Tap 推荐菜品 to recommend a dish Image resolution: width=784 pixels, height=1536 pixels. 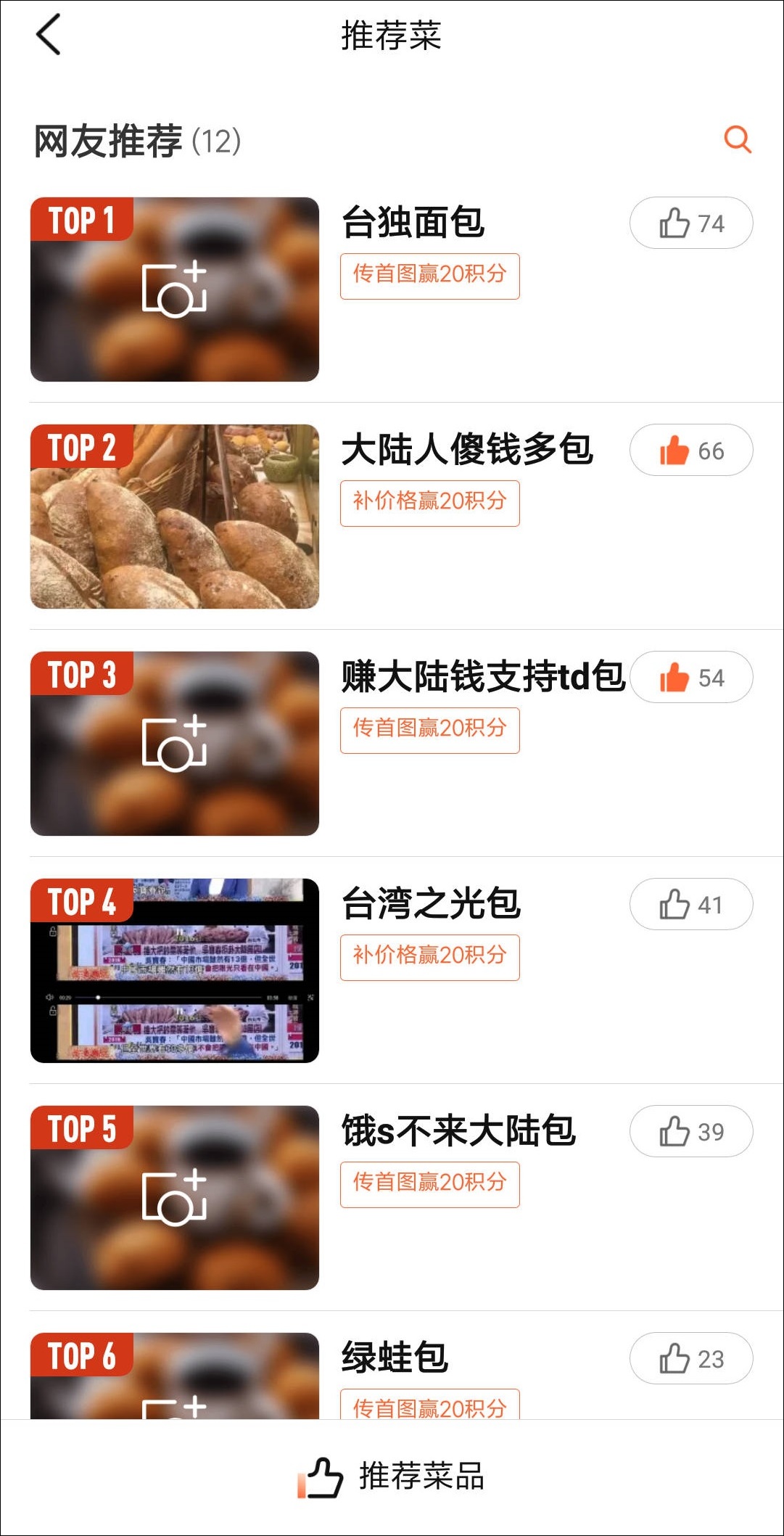(392, 1477)
